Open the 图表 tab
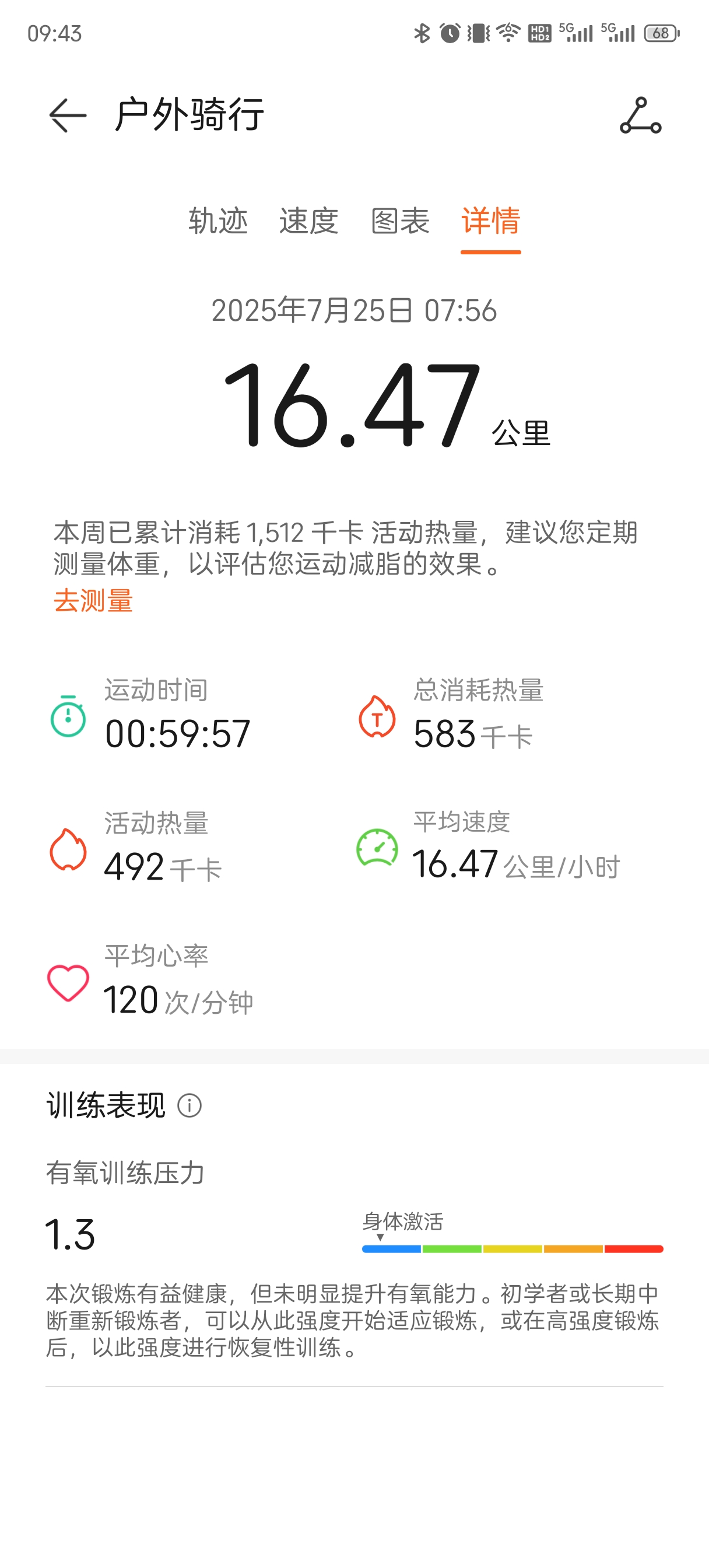 pos(400,221)
